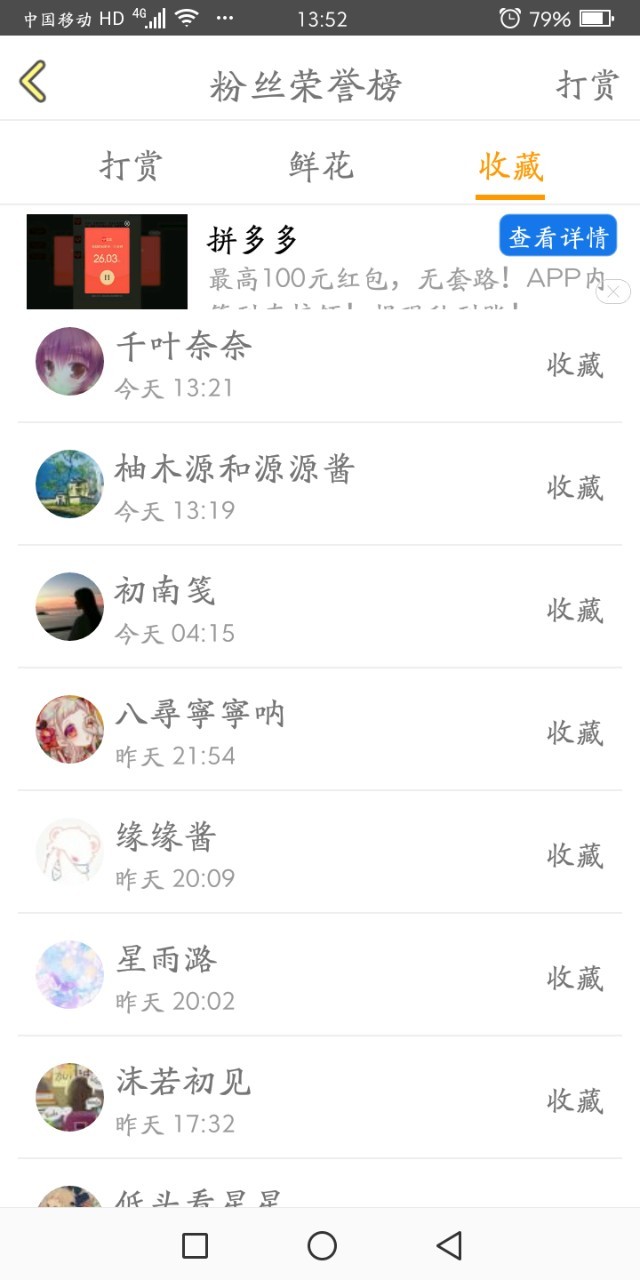Select the 收藏 tab
Viewport: 640px width, 1280px height.
[x=510, y=166]
